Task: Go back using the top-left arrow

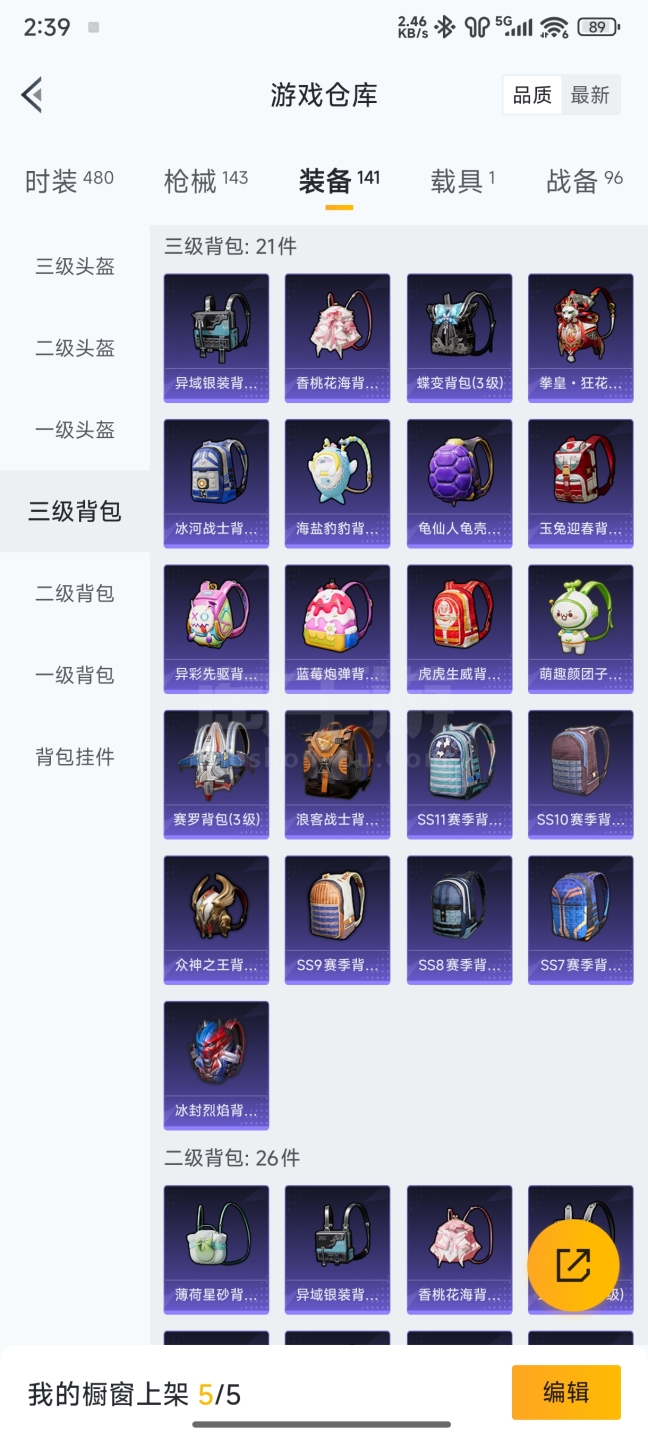Action: pos(32,95)
